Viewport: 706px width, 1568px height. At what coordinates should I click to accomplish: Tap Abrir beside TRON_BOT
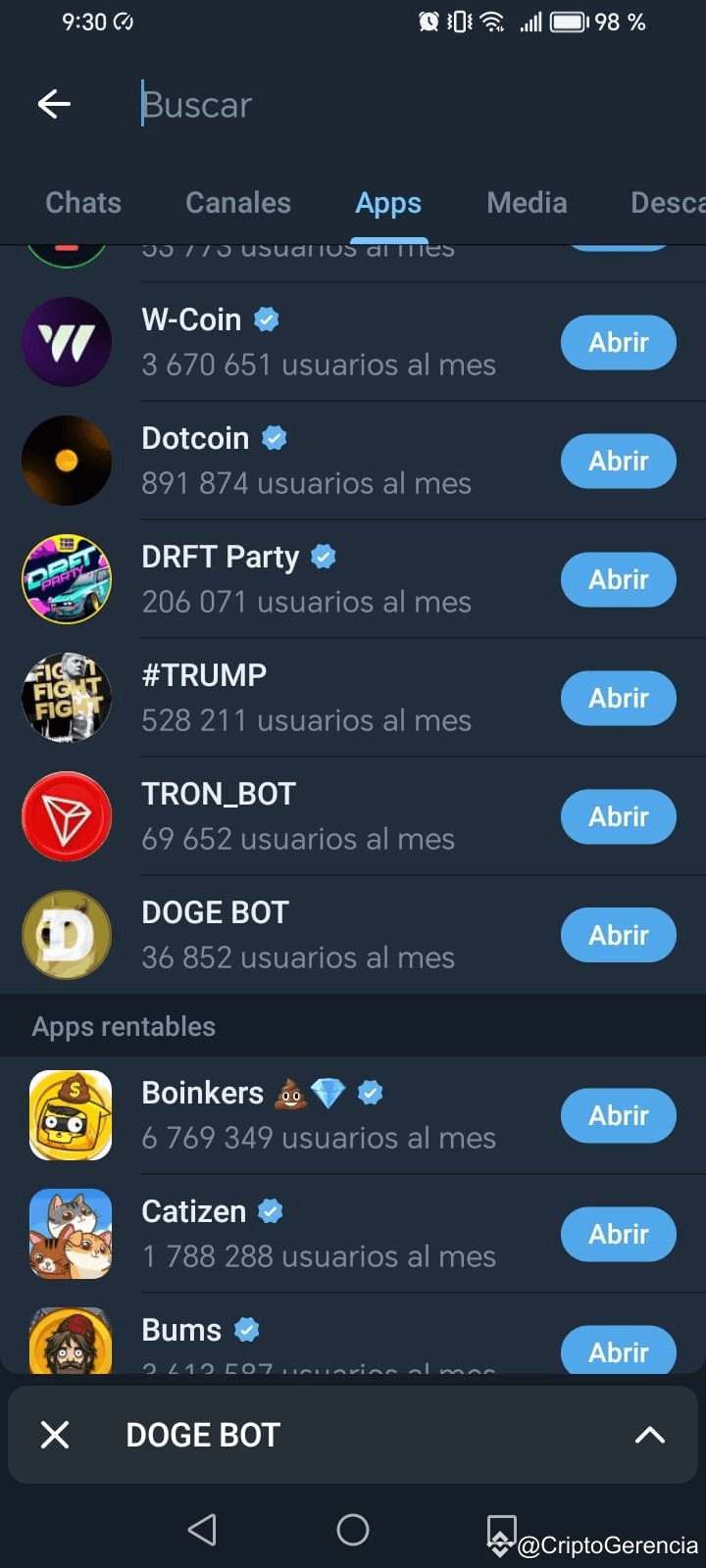[618, 817]
